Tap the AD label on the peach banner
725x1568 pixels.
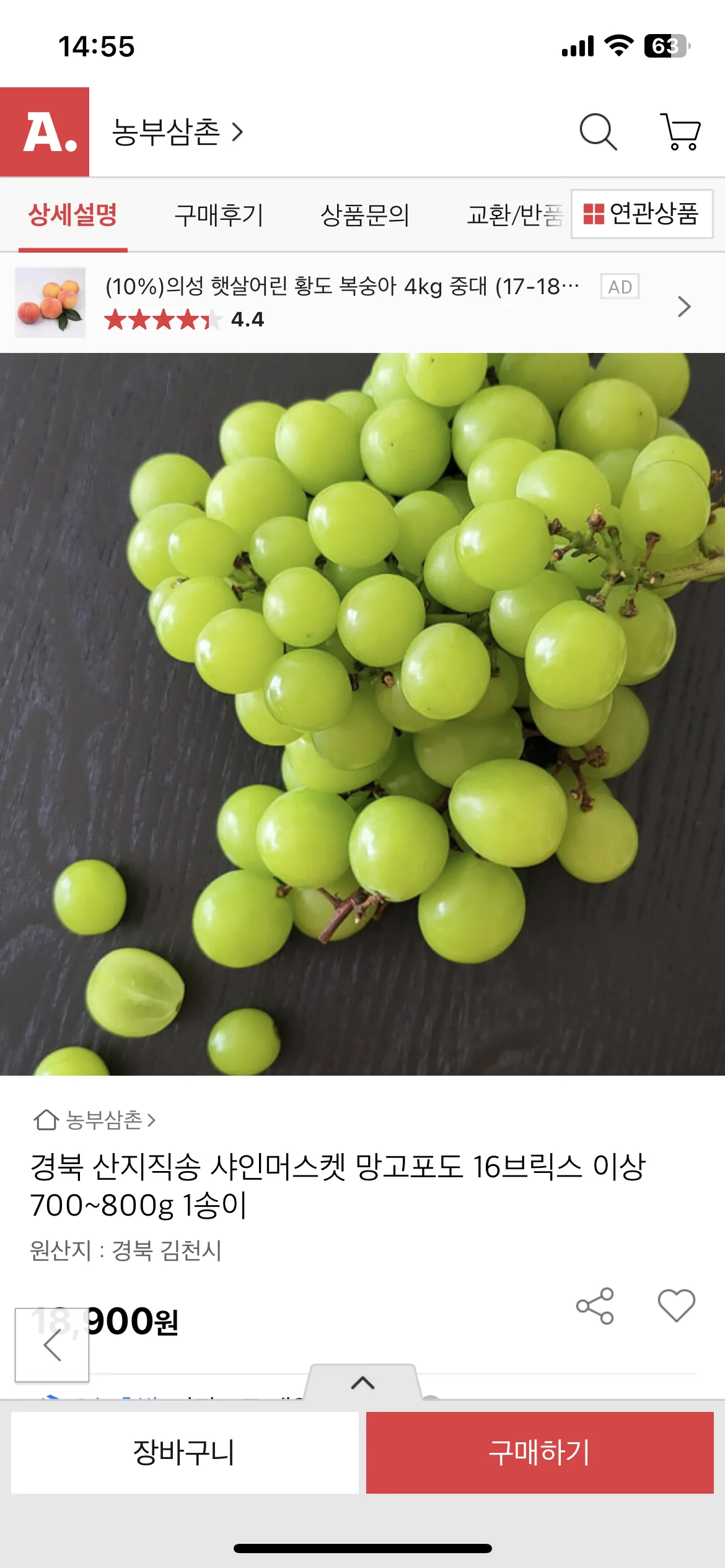(621, 287)
